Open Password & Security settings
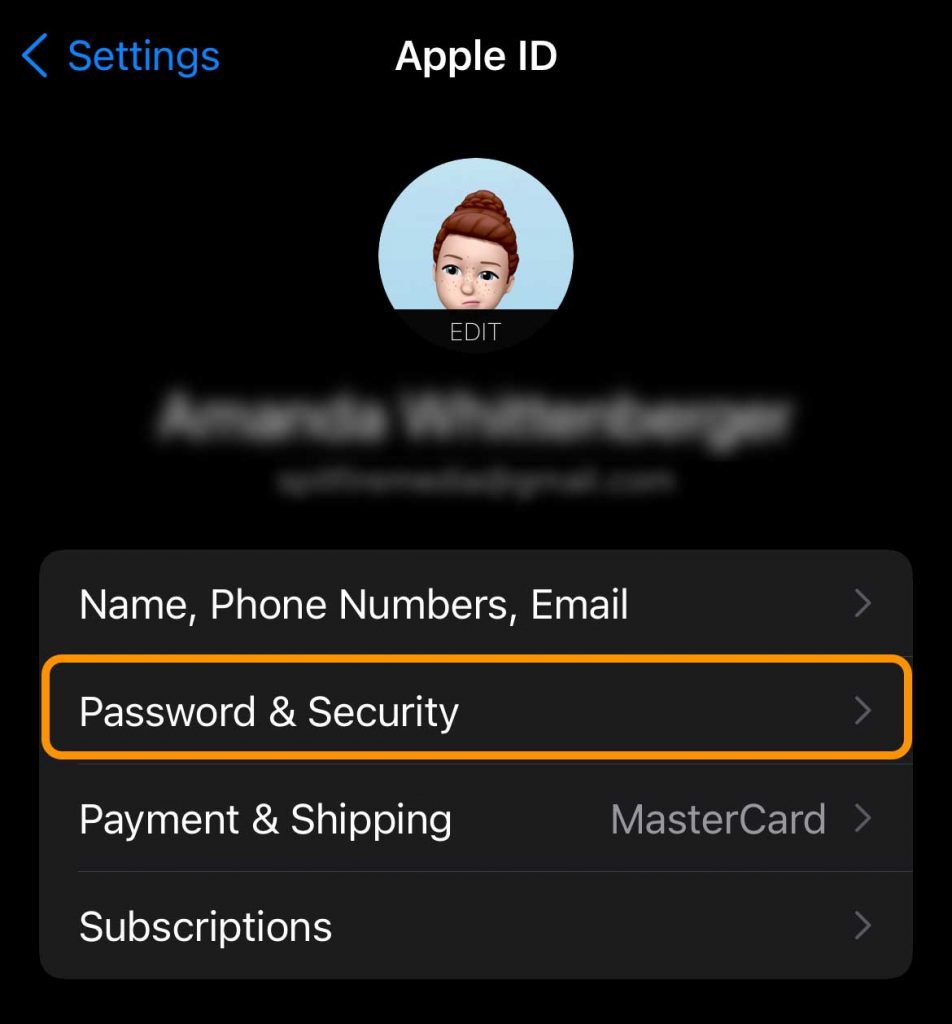 (475, 711)
